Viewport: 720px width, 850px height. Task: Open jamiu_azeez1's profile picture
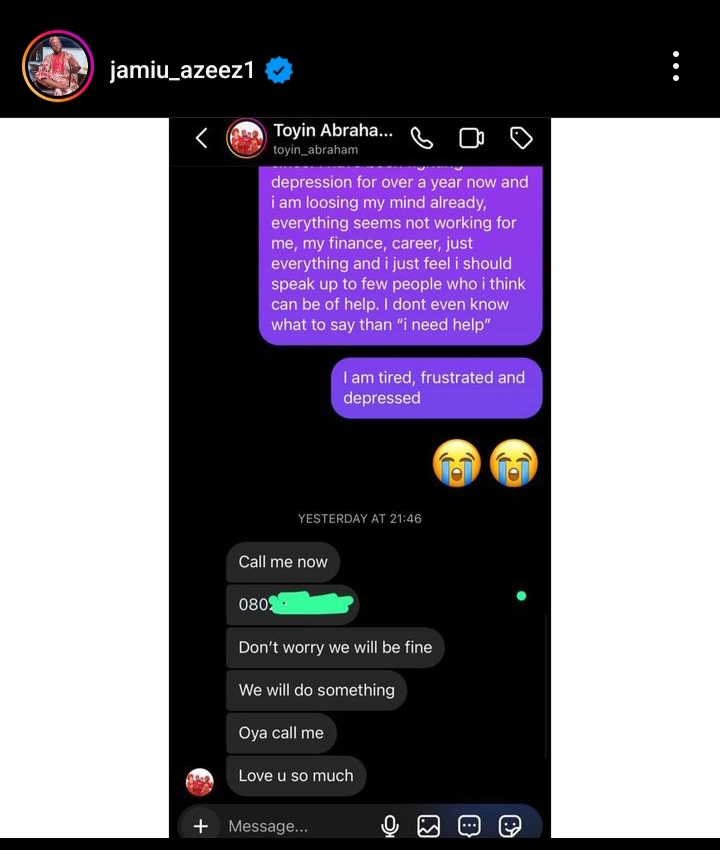click(x=58, y=67)
